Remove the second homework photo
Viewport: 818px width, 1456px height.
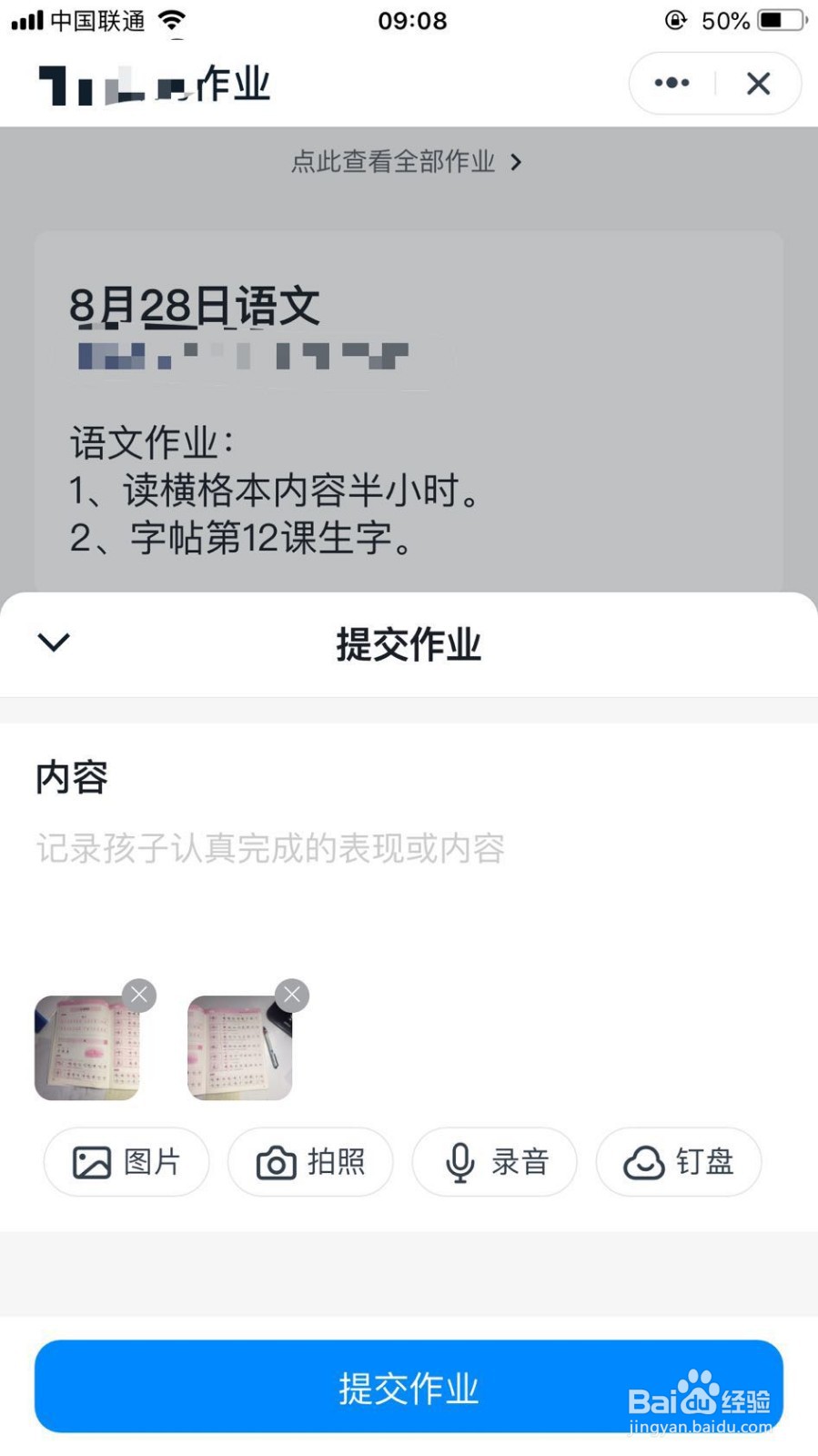click(291, 995)
